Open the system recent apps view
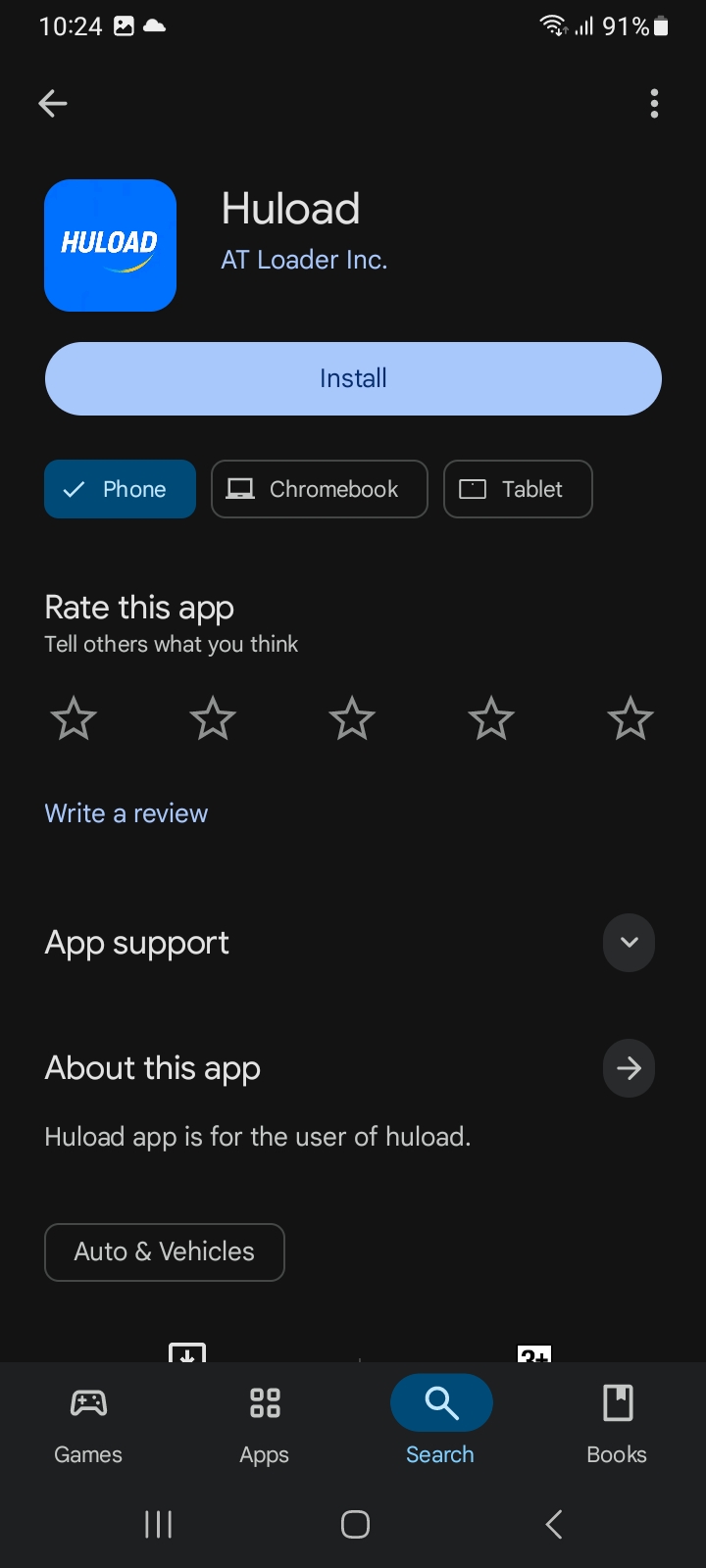The width and height of the screenshot is (706, 1568). tap(158, 1524)
